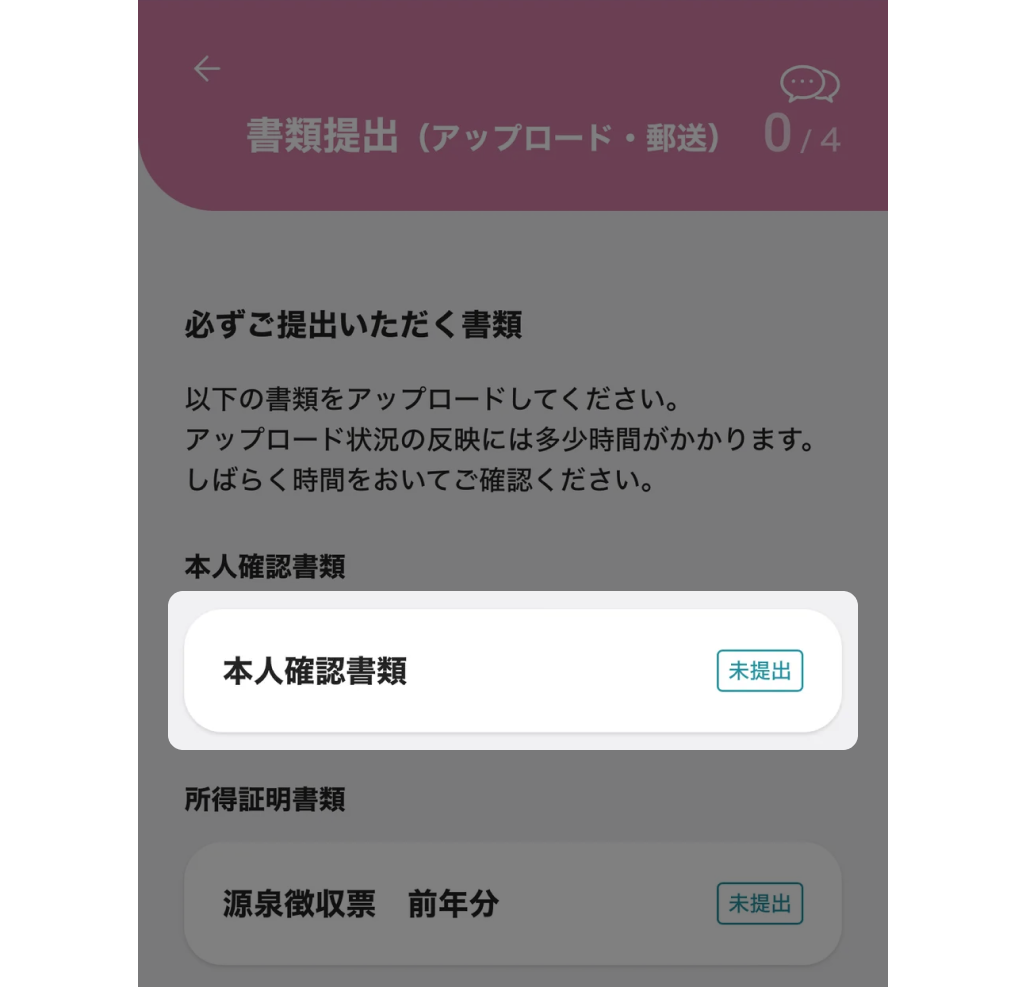
Task: Open the chat support bubble icon
Action: (809, 84)
